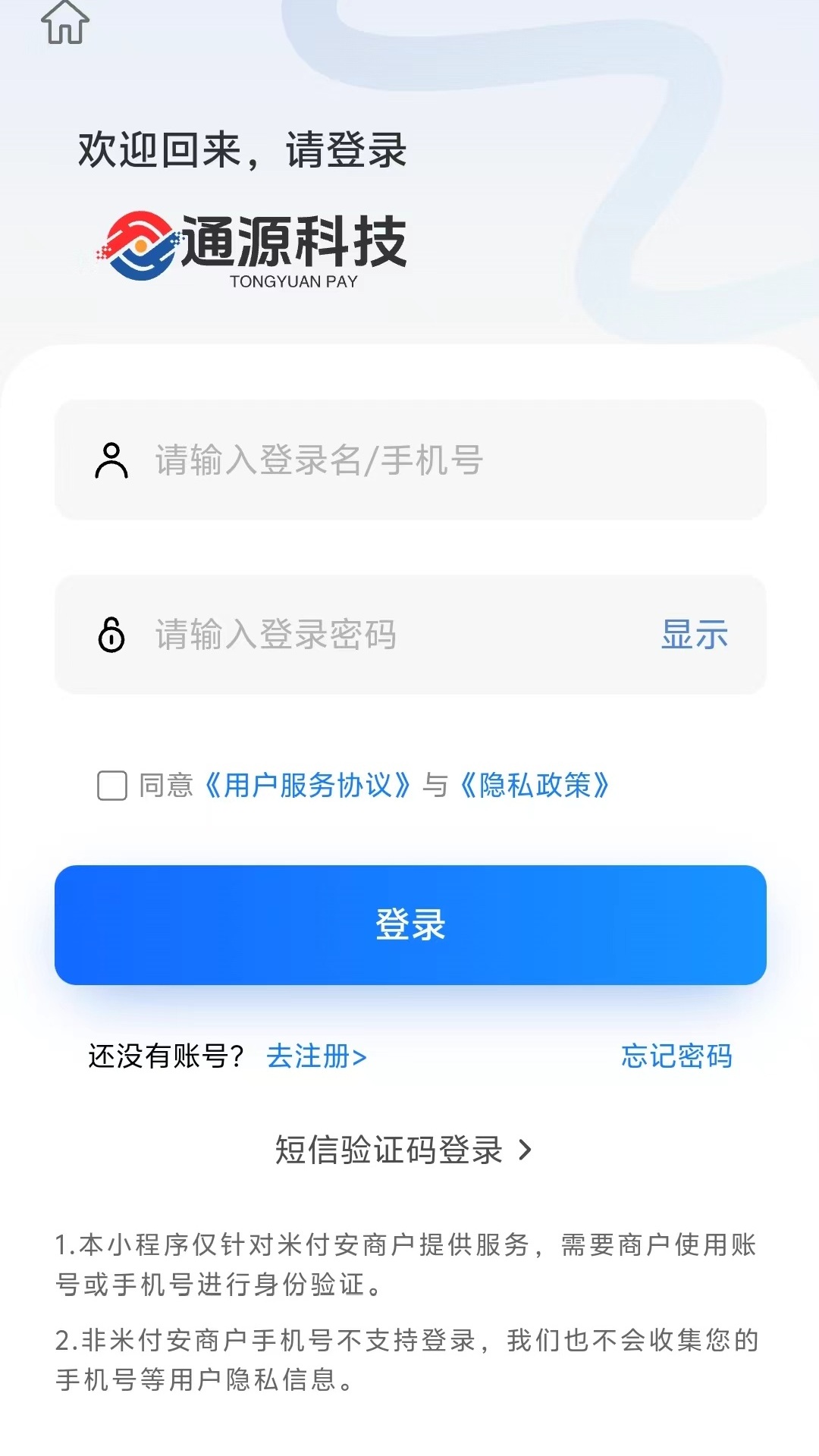This screenshot has height=1456, width=819.
Task: Open the 用户服务协议 link
Action: (307, 786)
